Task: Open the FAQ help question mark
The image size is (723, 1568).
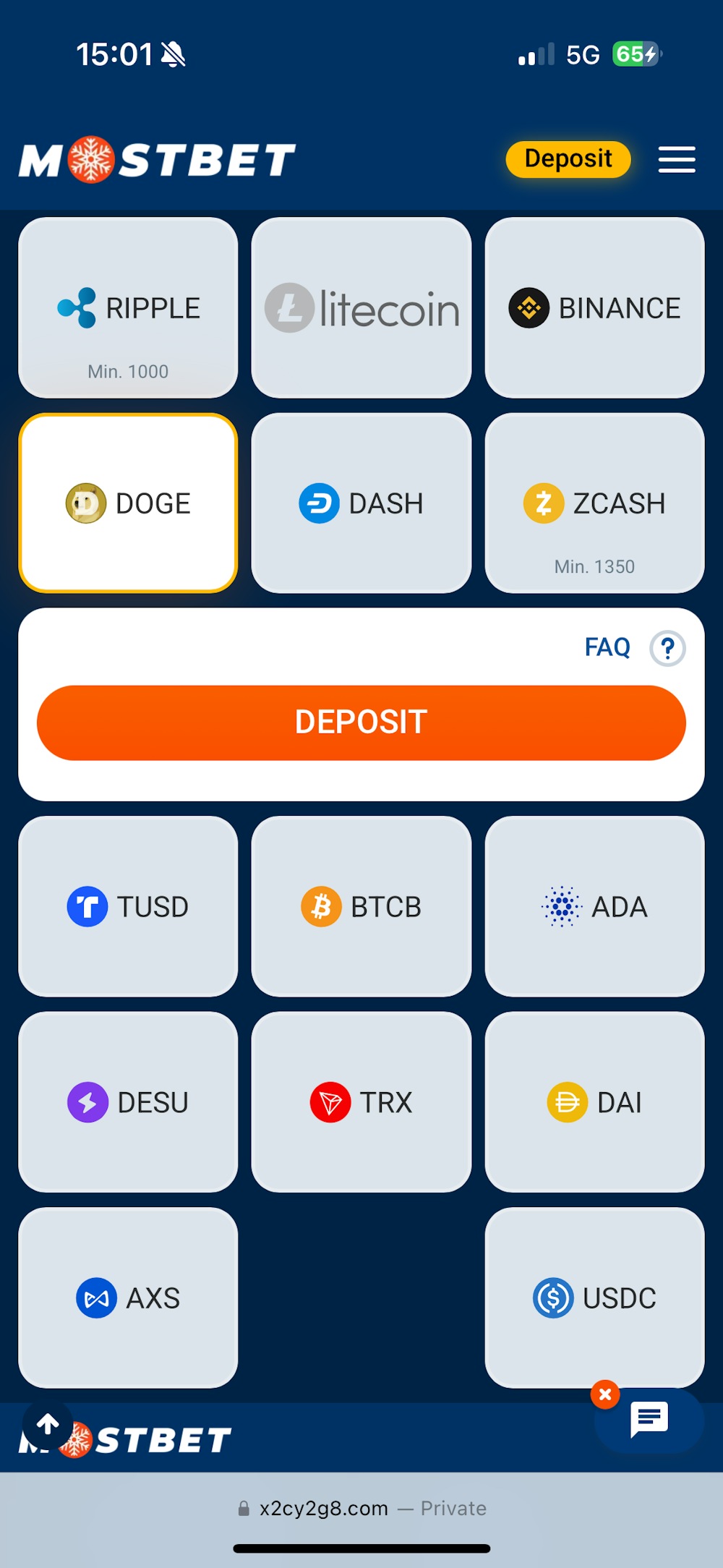Action: 667,648
